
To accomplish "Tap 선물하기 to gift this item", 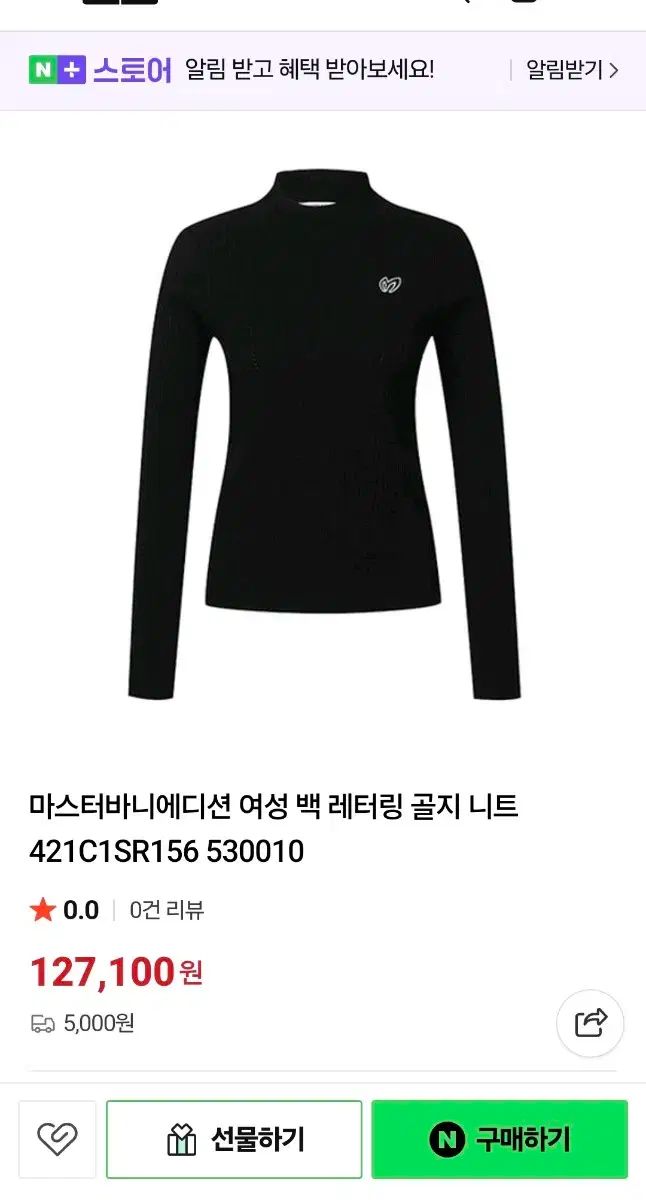I will coord(234,1139).
